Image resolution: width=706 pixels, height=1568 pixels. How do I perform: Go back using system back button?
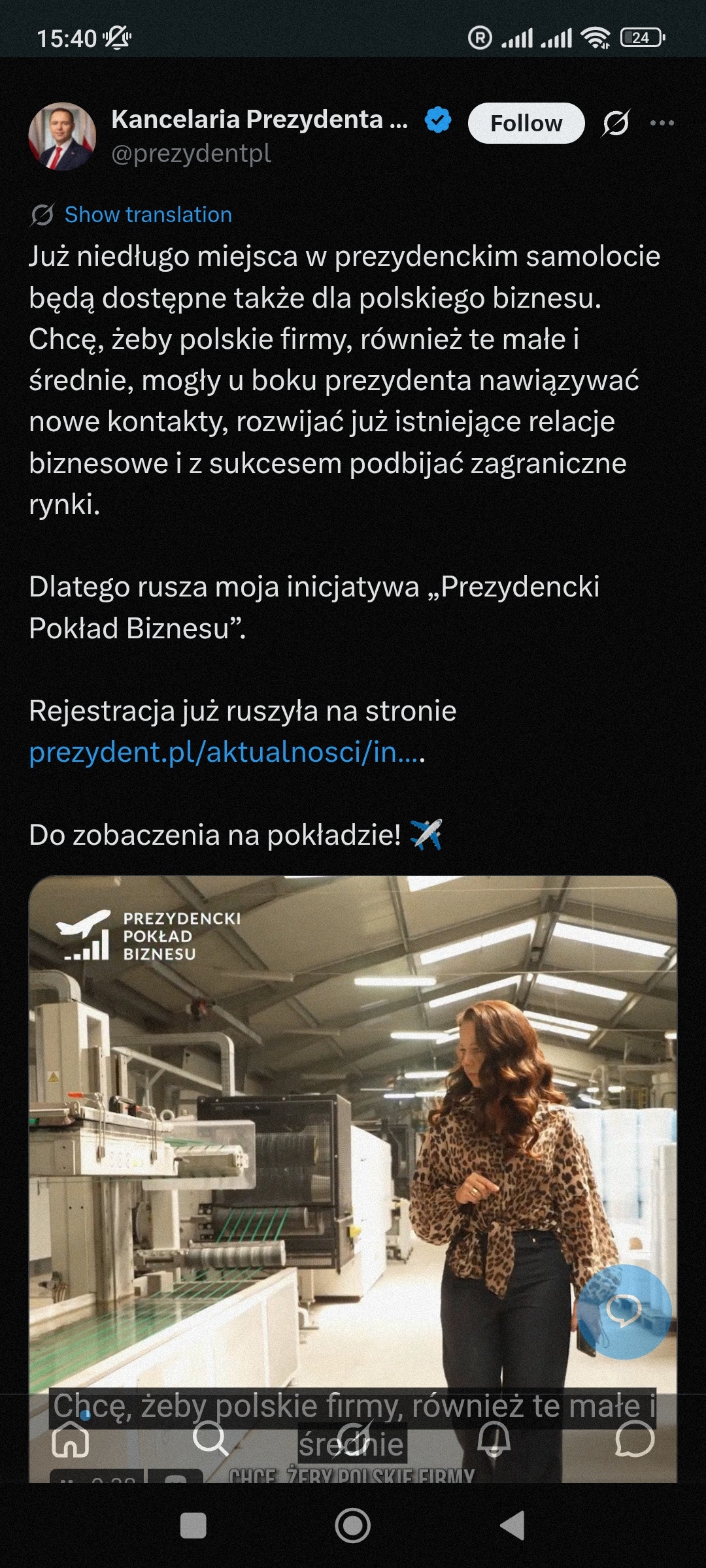[x=513, y=1526]
